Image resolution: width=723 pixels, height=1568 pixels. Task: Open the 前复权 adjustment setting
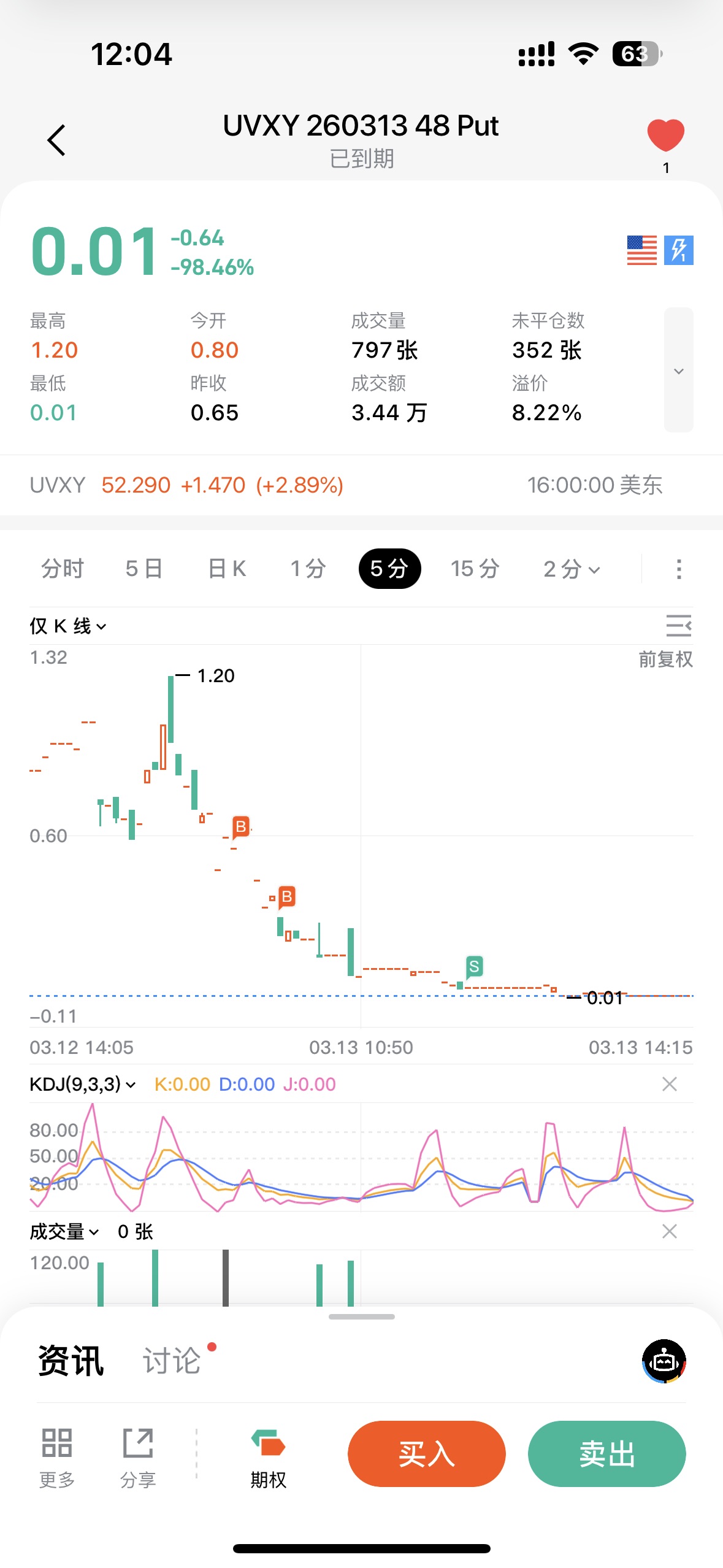pyautogui.click(x=665, y=659)
